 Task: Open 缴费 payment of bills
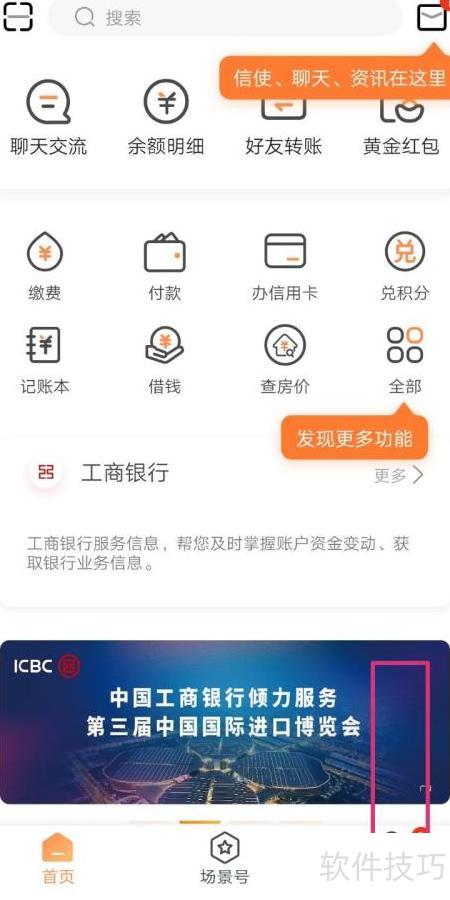tap(45, 266)
